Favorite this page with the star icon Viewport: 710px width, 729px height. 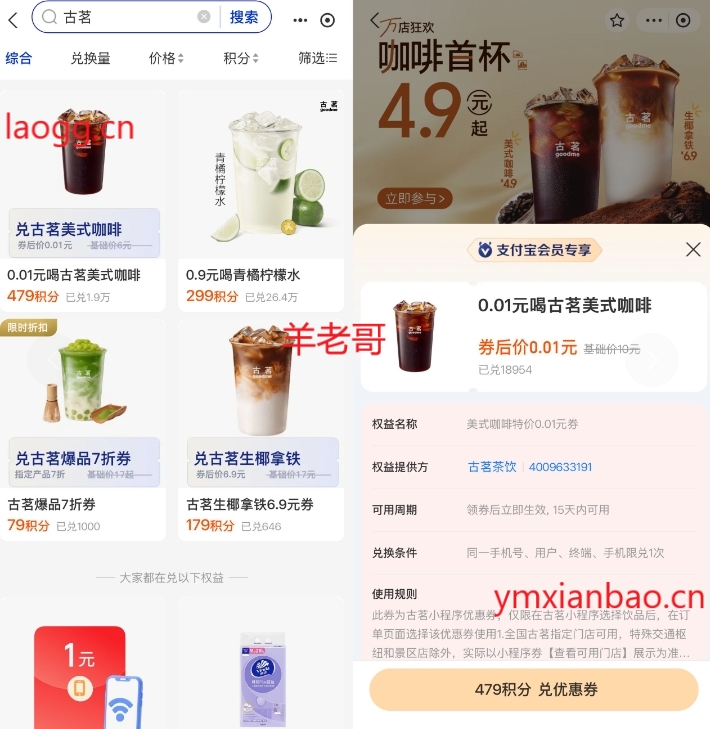[617, 20]
